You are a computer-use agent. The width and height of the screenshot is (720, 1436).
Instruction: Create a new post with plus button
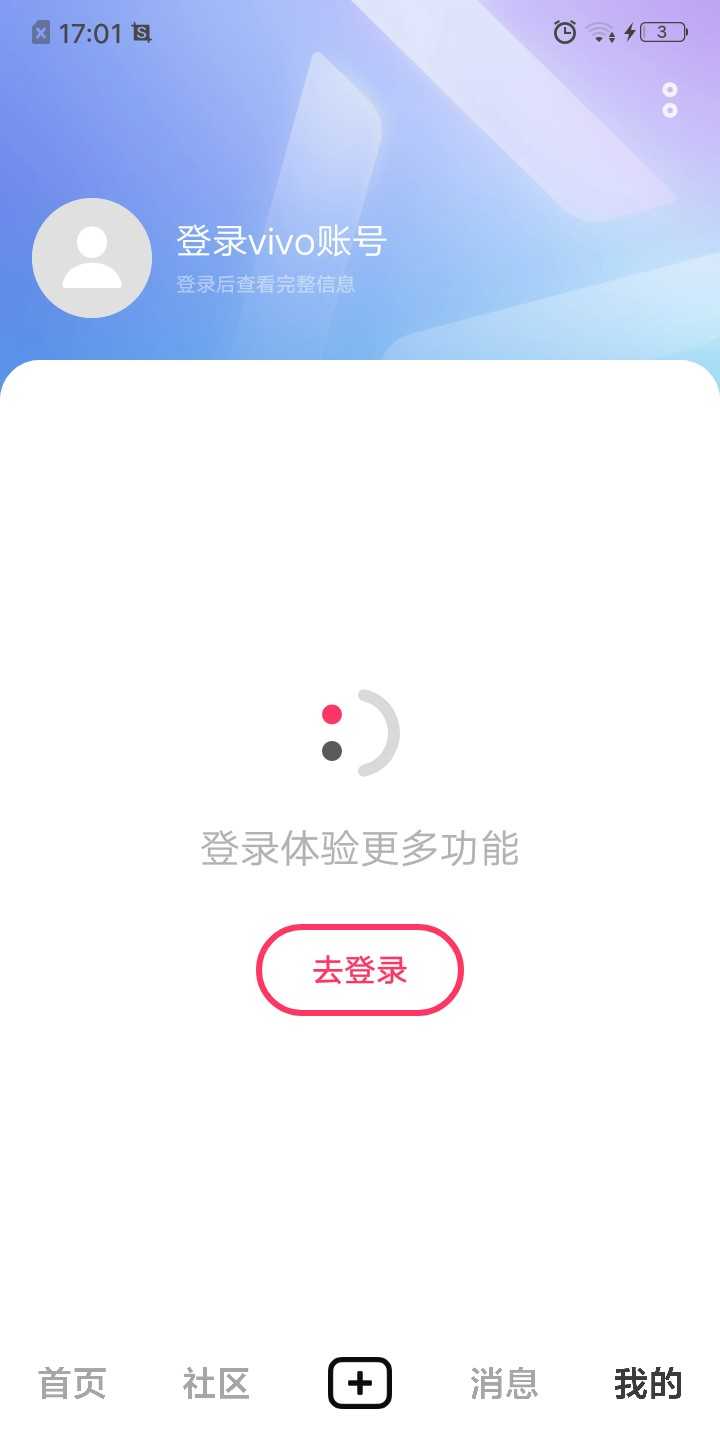pos(360,1384)
